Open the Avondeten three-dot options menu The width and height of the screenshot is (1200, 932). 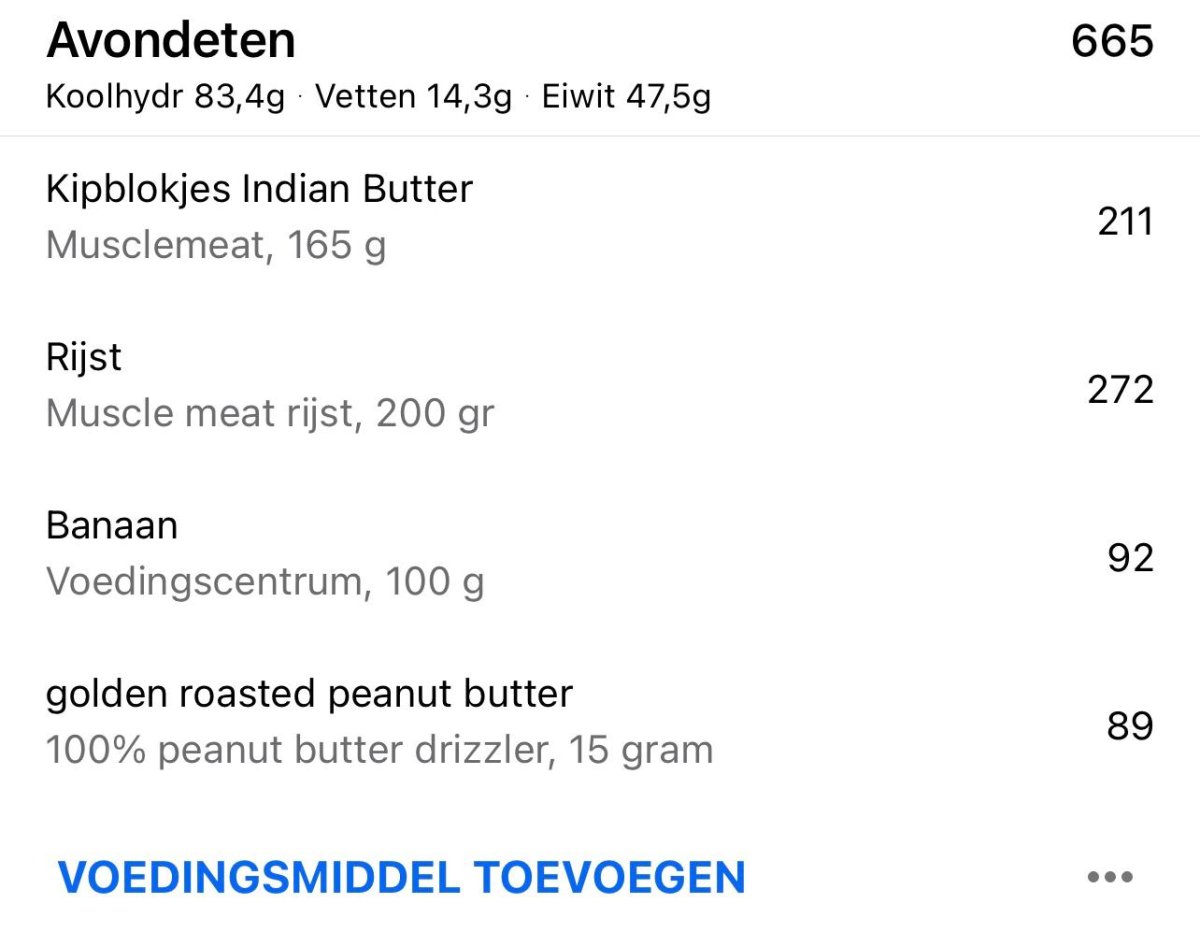1109,878
